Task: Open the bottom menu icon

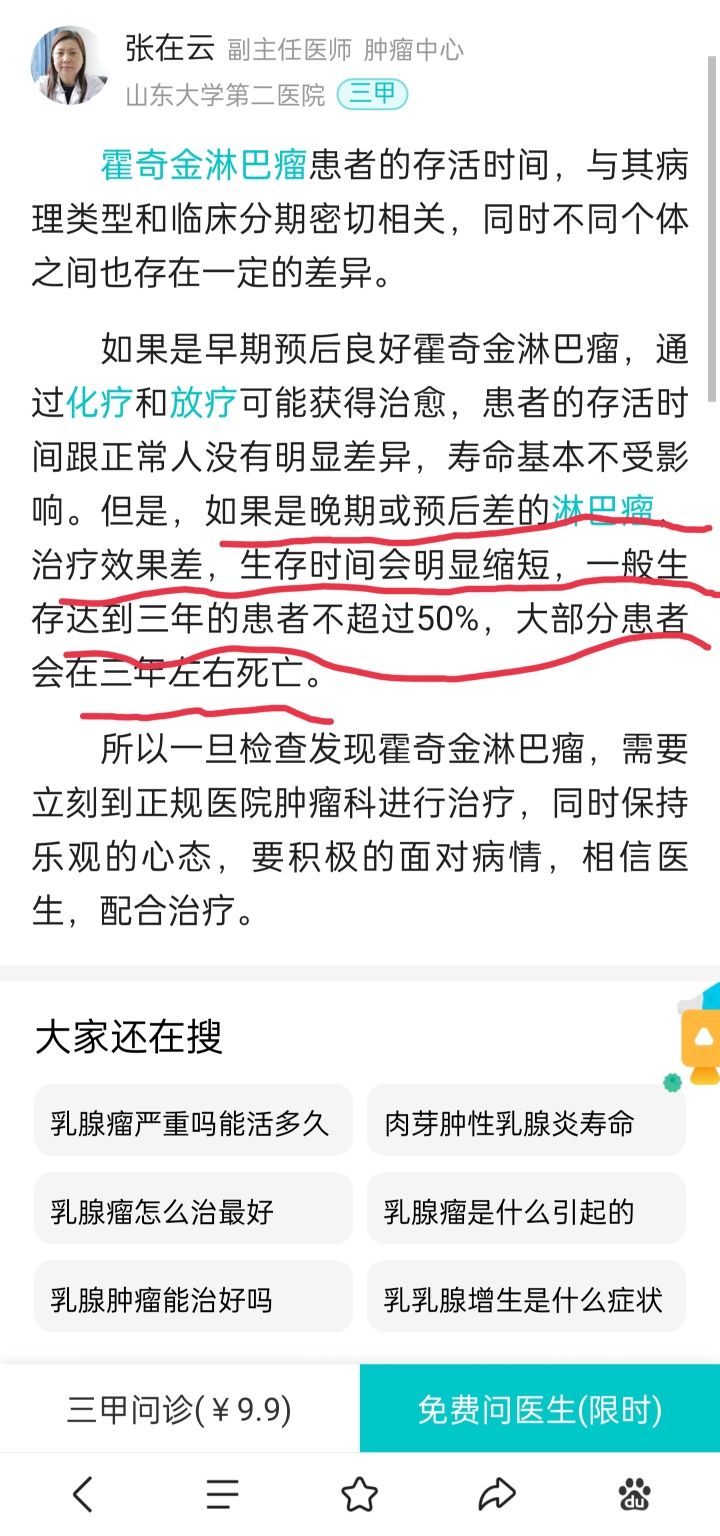Action: (222, 1495)
